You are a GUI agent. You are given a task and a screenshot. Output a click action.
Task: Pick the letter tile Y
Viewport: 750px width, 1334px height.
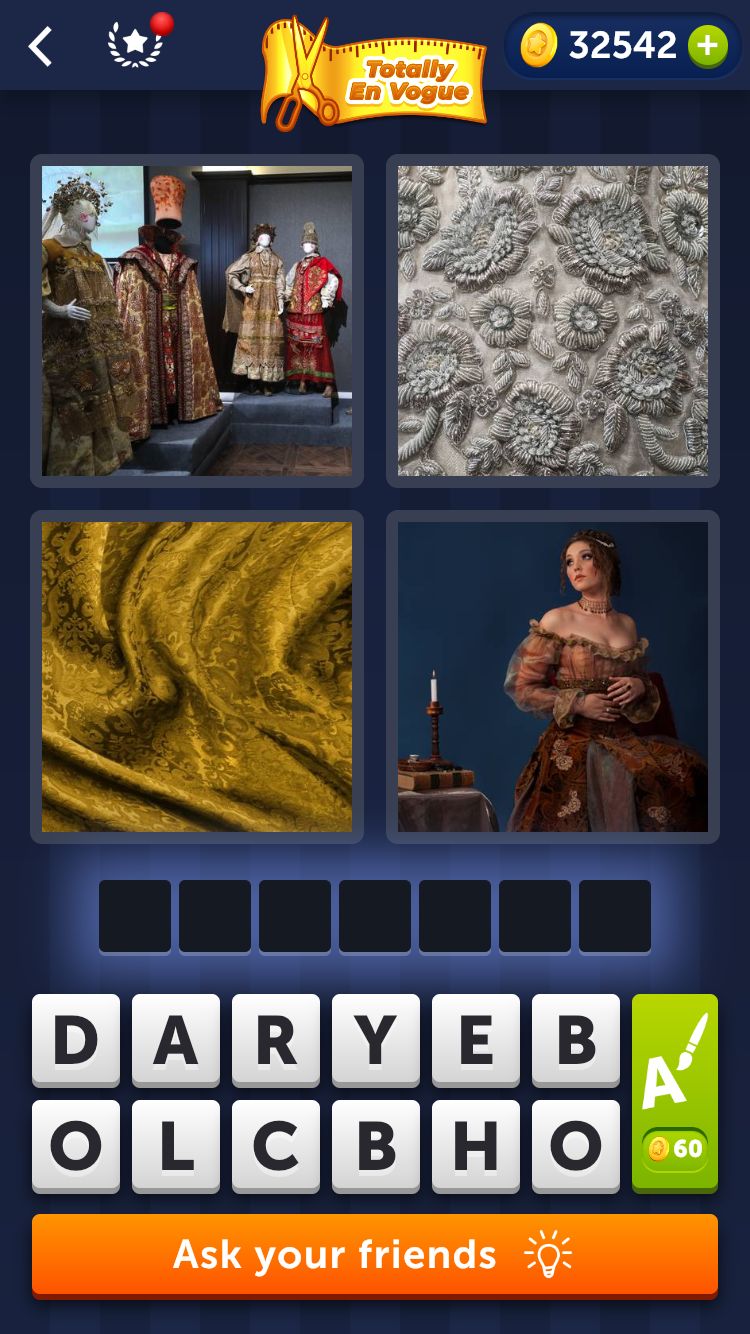pyautogui.click(x=376, y=1040)
